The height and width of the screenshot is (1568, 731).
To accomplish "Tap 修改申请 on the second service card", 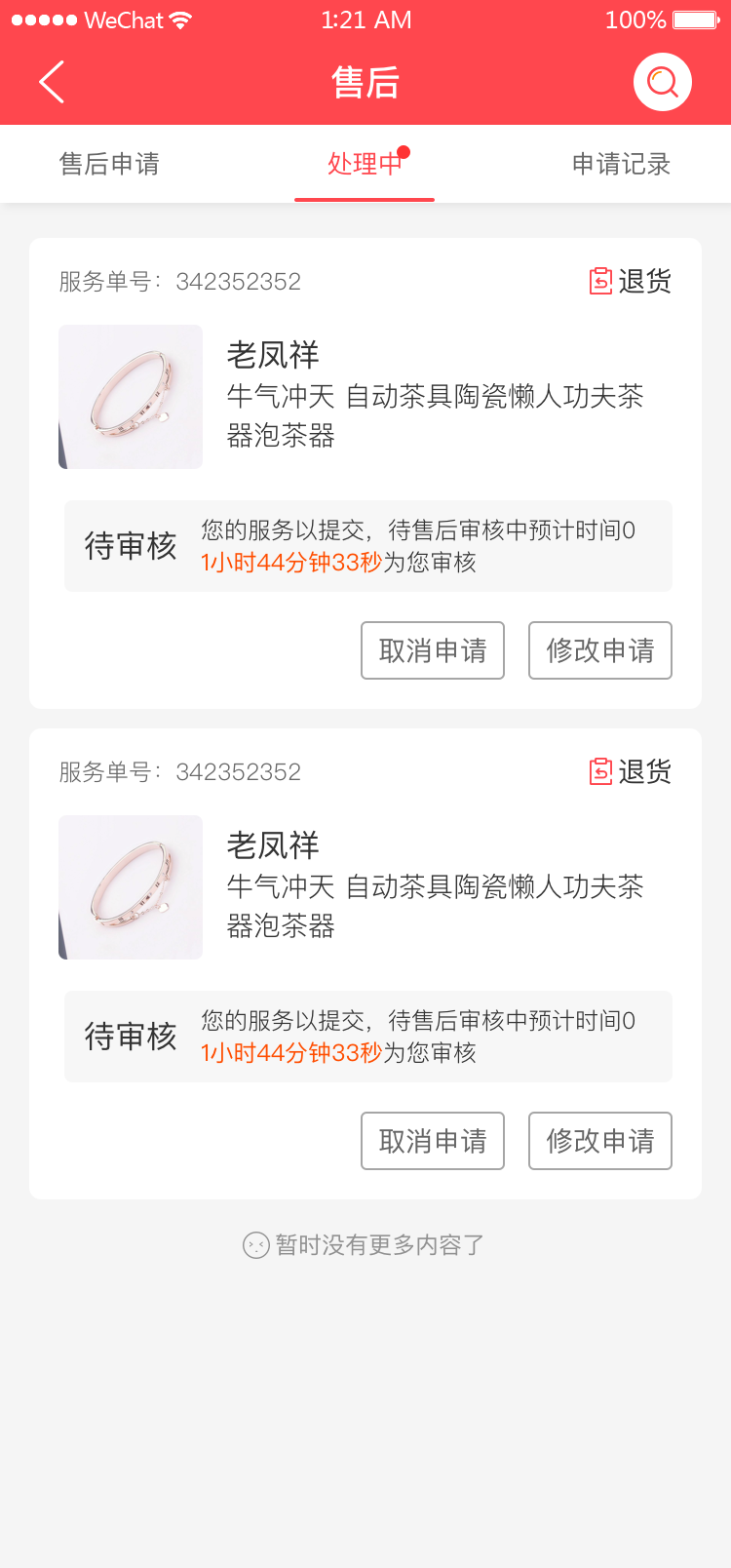I will click(599, 1141).
